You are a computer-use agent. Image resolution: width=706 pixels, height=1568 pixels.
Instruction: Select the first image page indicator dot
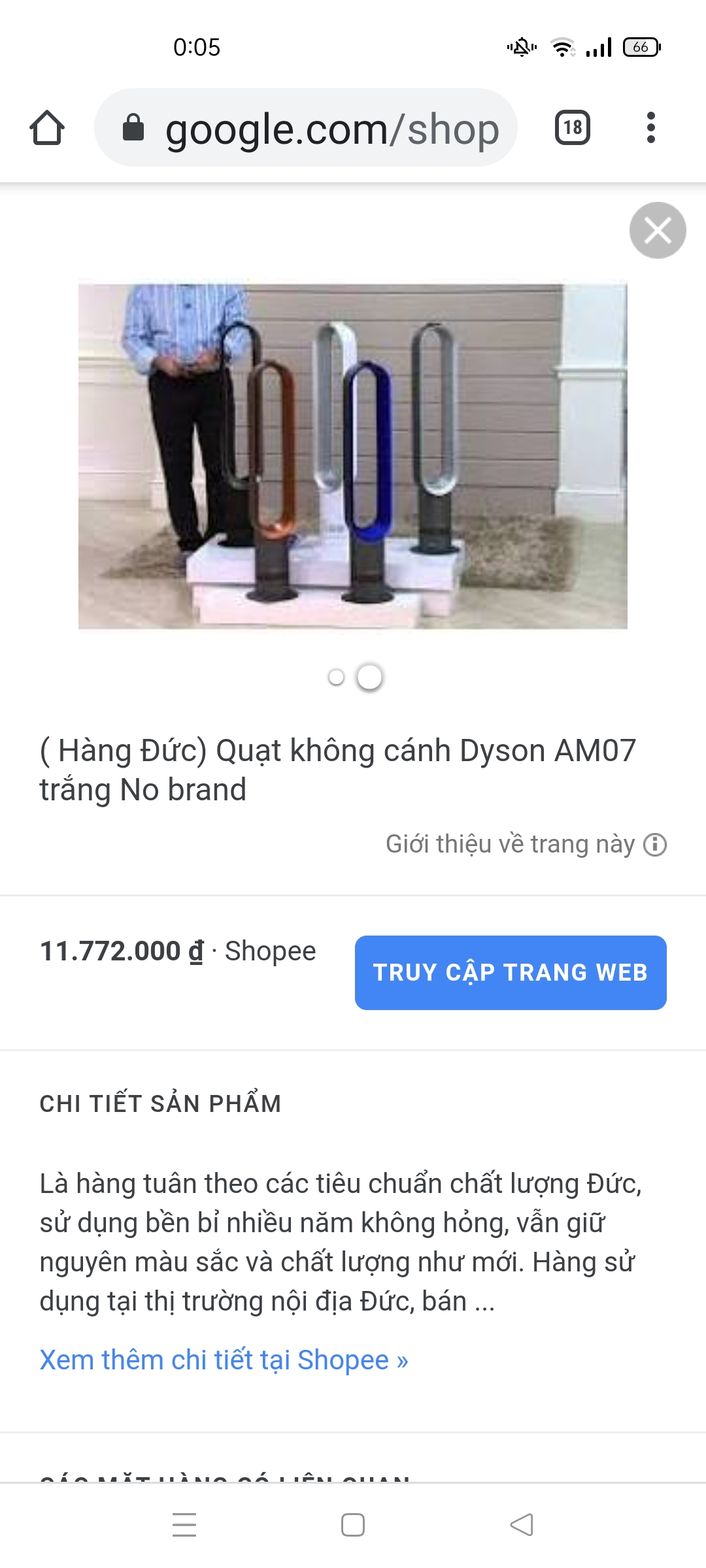(x=336, y=678)
